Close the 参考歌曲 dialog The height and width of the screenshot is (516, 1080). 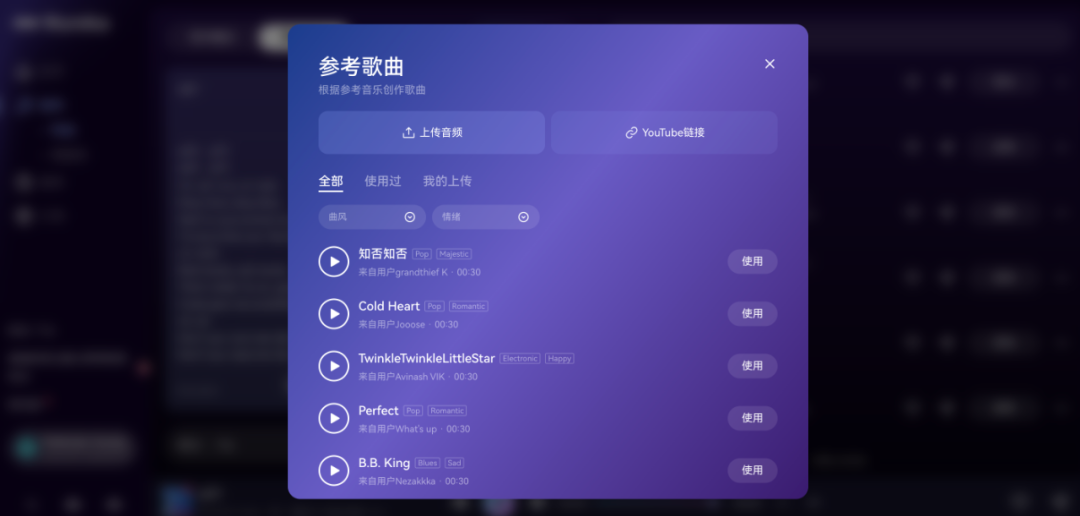tap(769, 64)
